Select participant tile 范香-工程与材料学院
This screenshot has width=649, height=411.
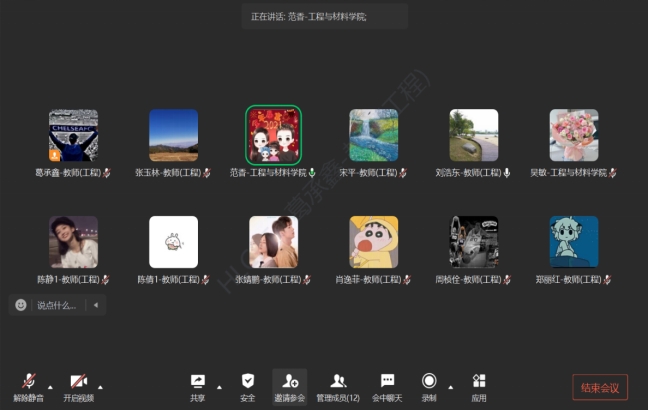[274, 136]
